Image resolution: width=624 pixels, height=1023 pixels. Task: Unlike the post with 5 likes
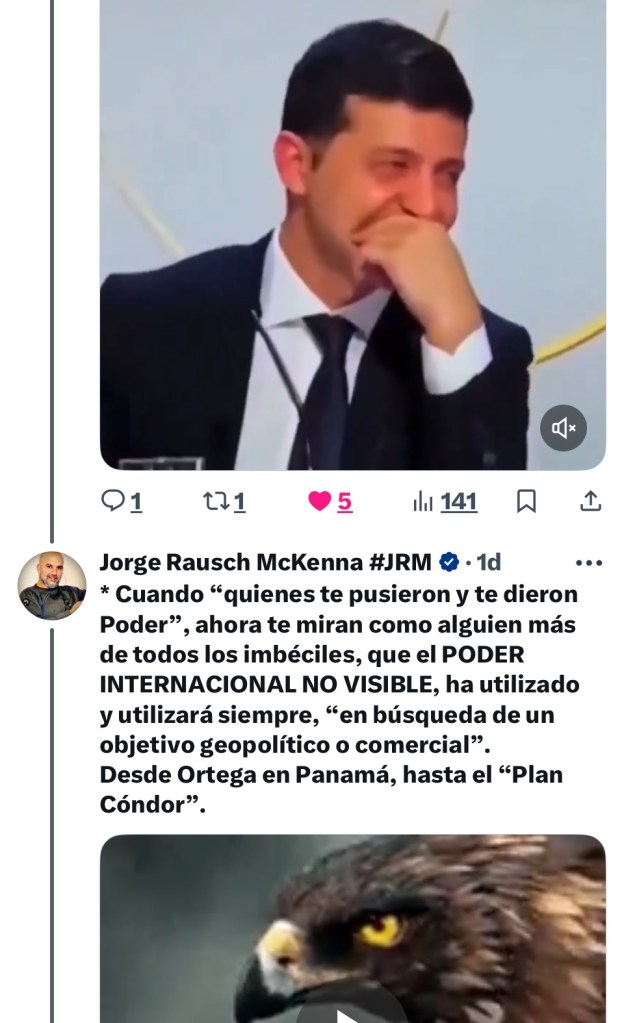tap(330, 501)
